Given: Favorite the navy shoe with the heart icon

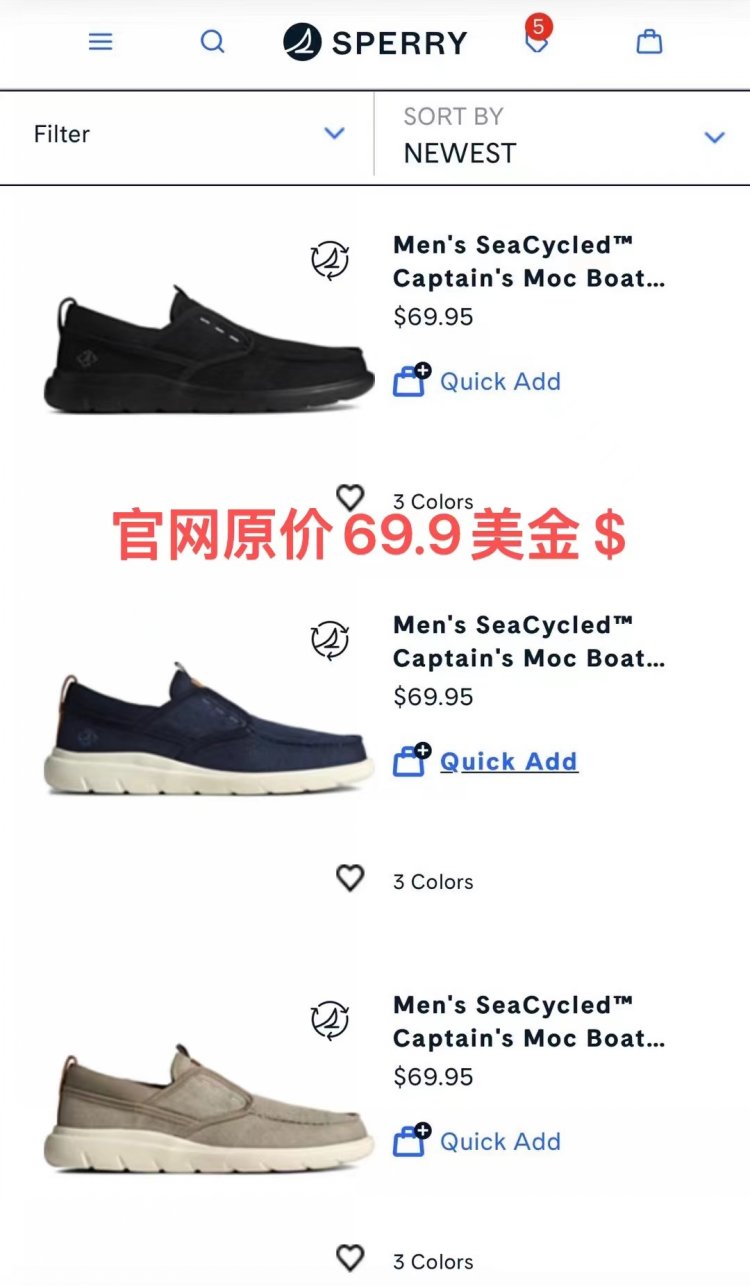Looking at the screenshot, I should click(349, 878).
